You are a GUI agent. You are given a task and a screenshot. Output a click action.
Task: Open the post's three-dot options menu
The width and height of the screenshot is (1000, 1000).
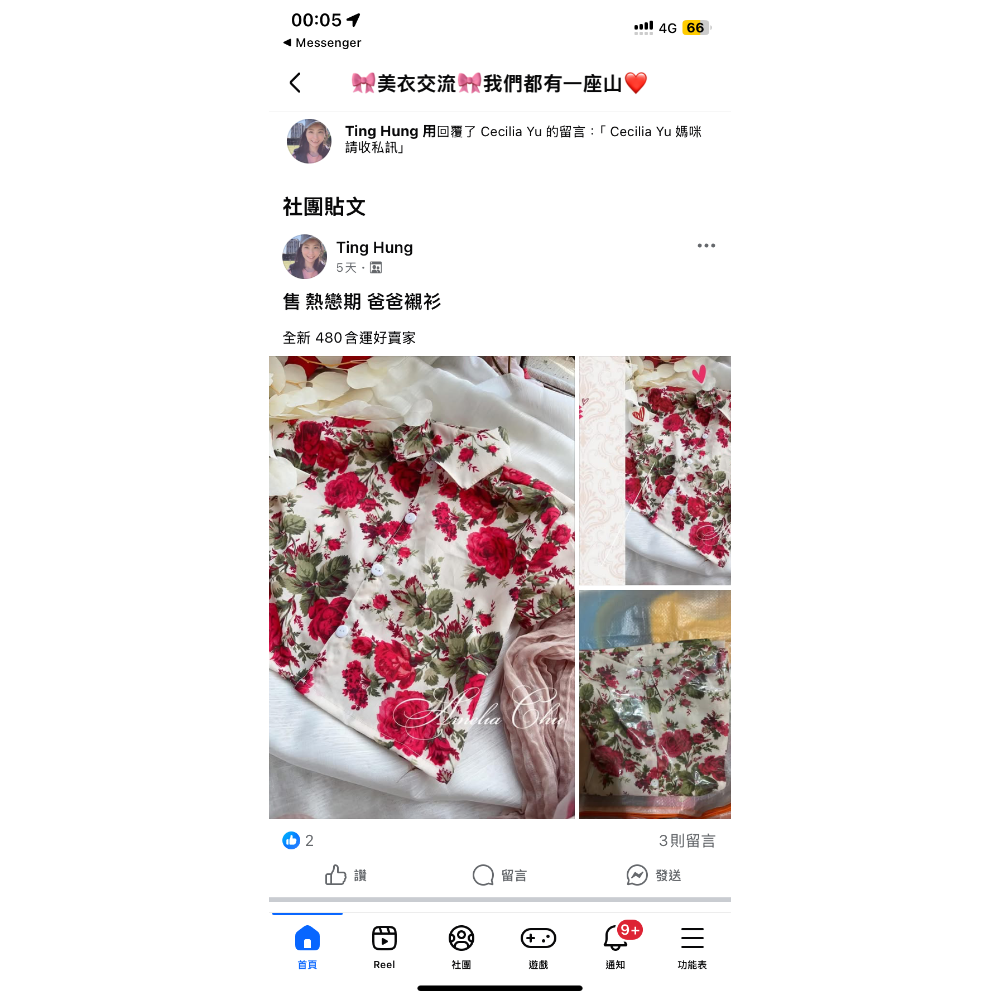pyautogui.click(x=706, y=246)
